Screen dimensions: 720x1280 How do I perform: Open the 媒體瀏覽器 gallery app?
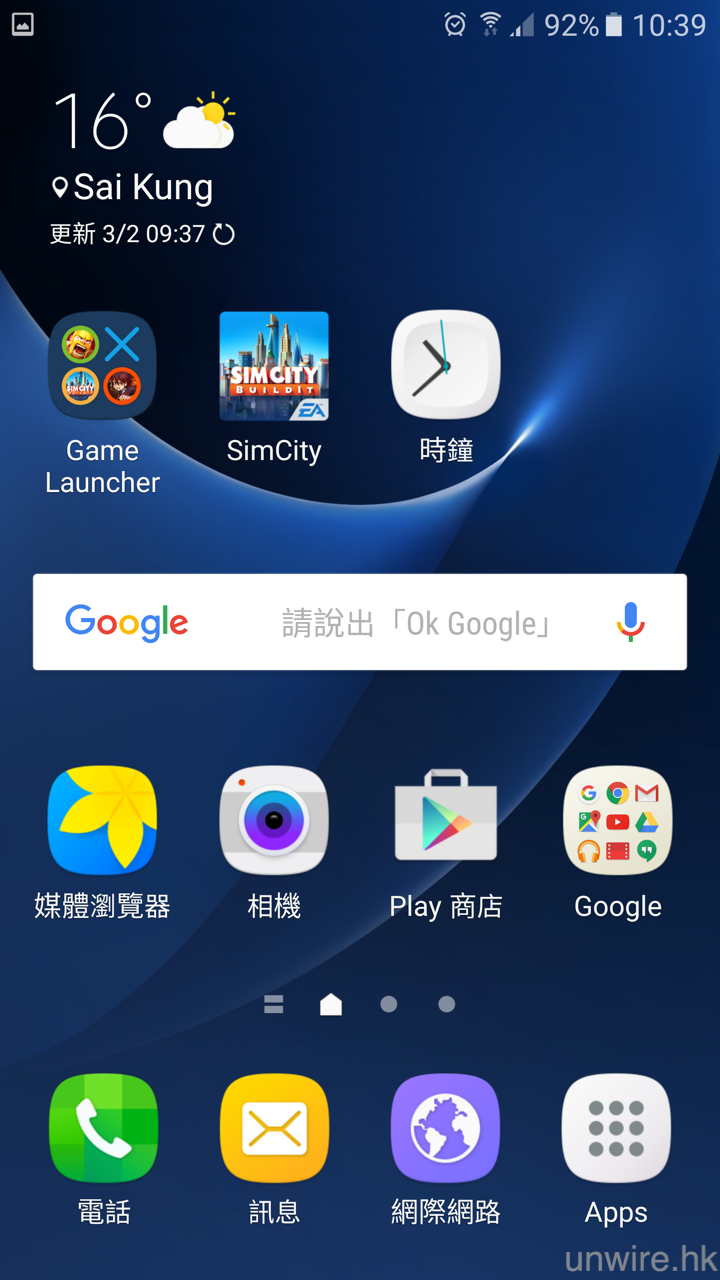coord(102,821)
